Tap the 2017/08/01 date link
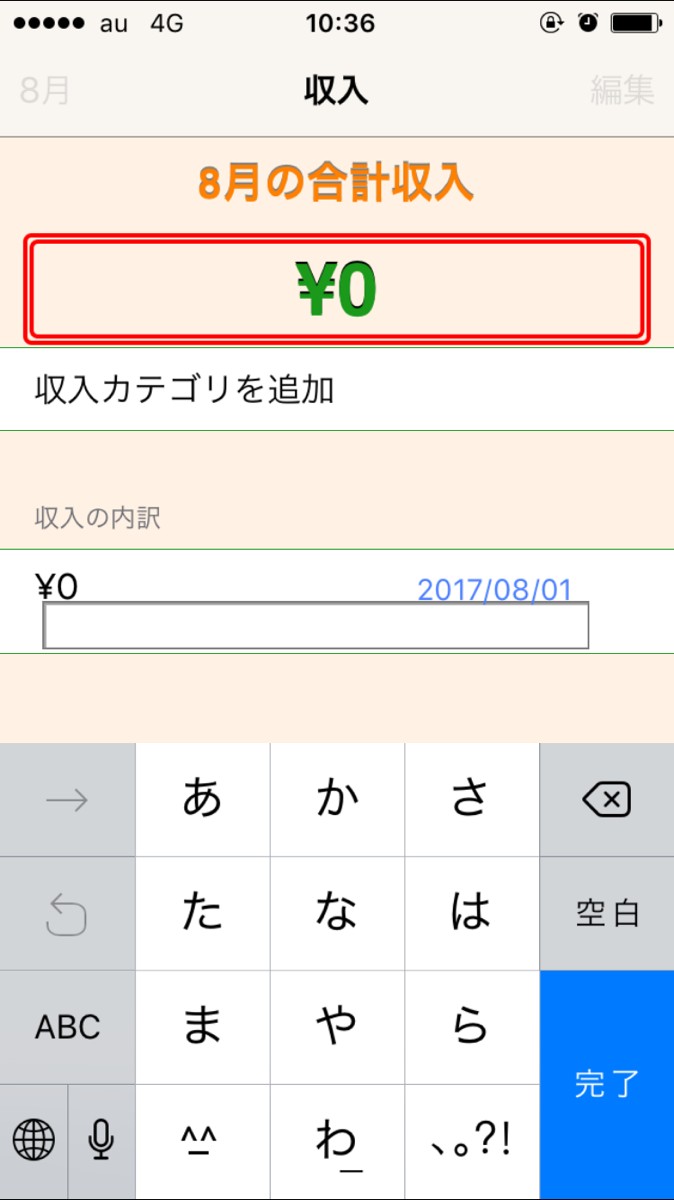The image size is (674, 1200). (494, 589)
